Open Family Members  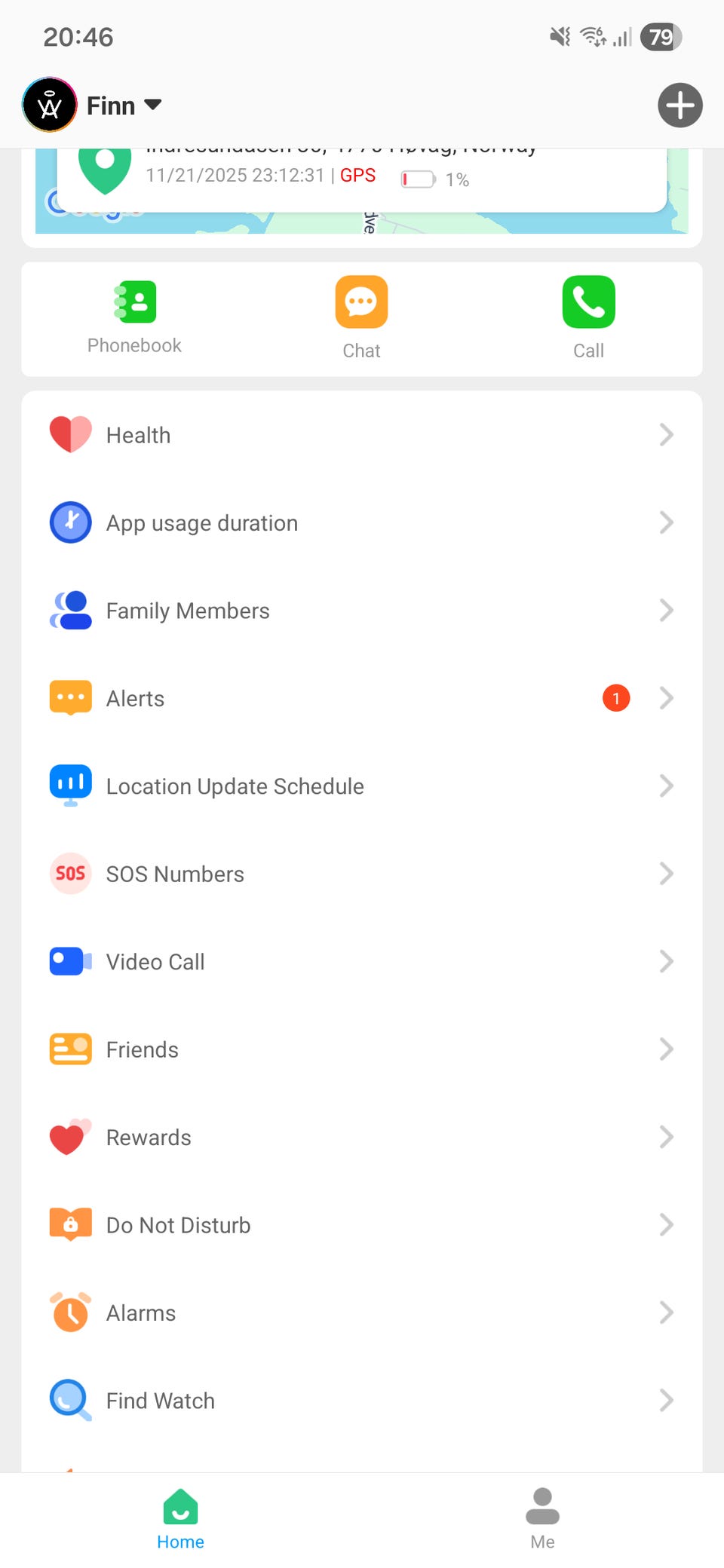pos(362,611)
